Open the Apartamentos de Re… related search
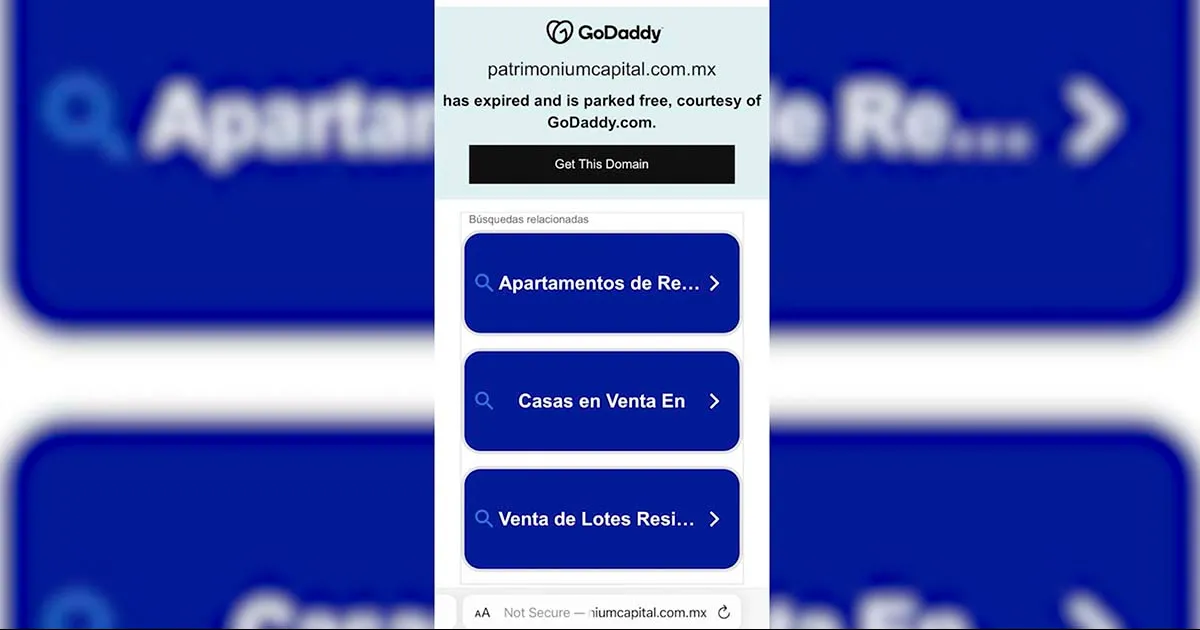Image resolution: width=1200 pixels, height=630 pixels. 601,283
